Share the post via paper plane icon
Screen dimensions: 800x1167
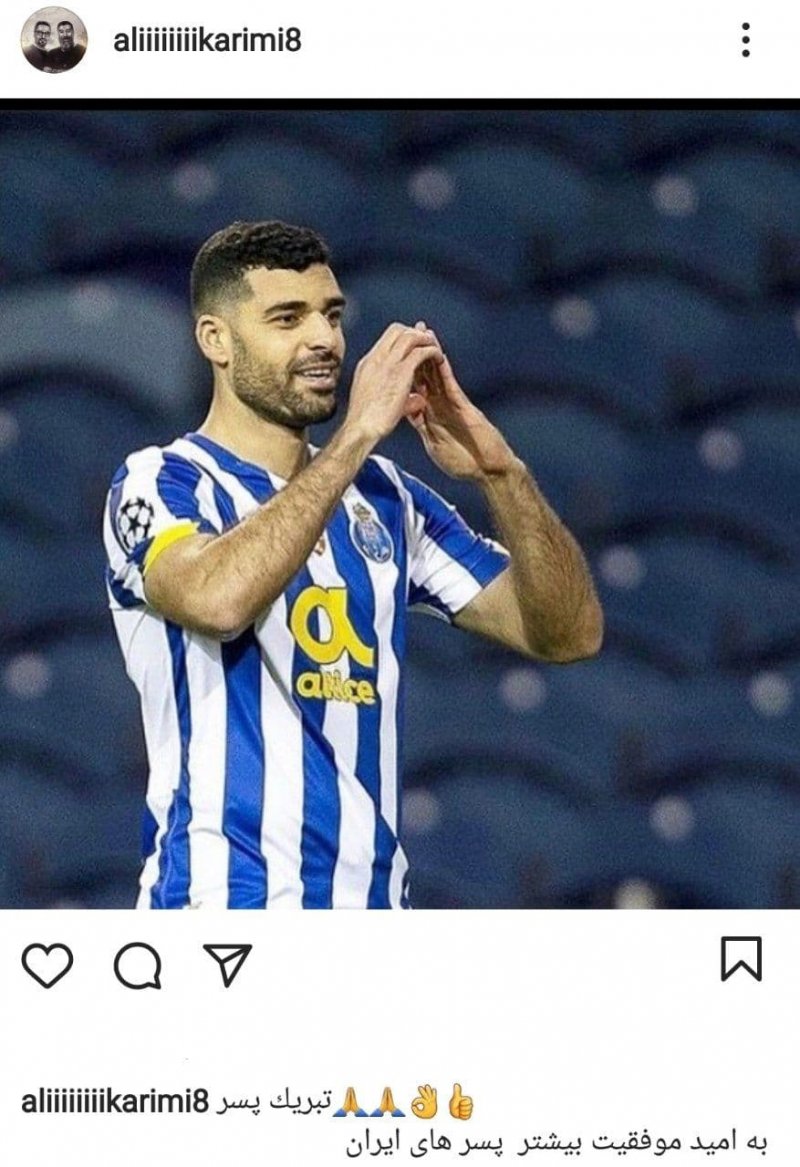click(x=227, y=964)
